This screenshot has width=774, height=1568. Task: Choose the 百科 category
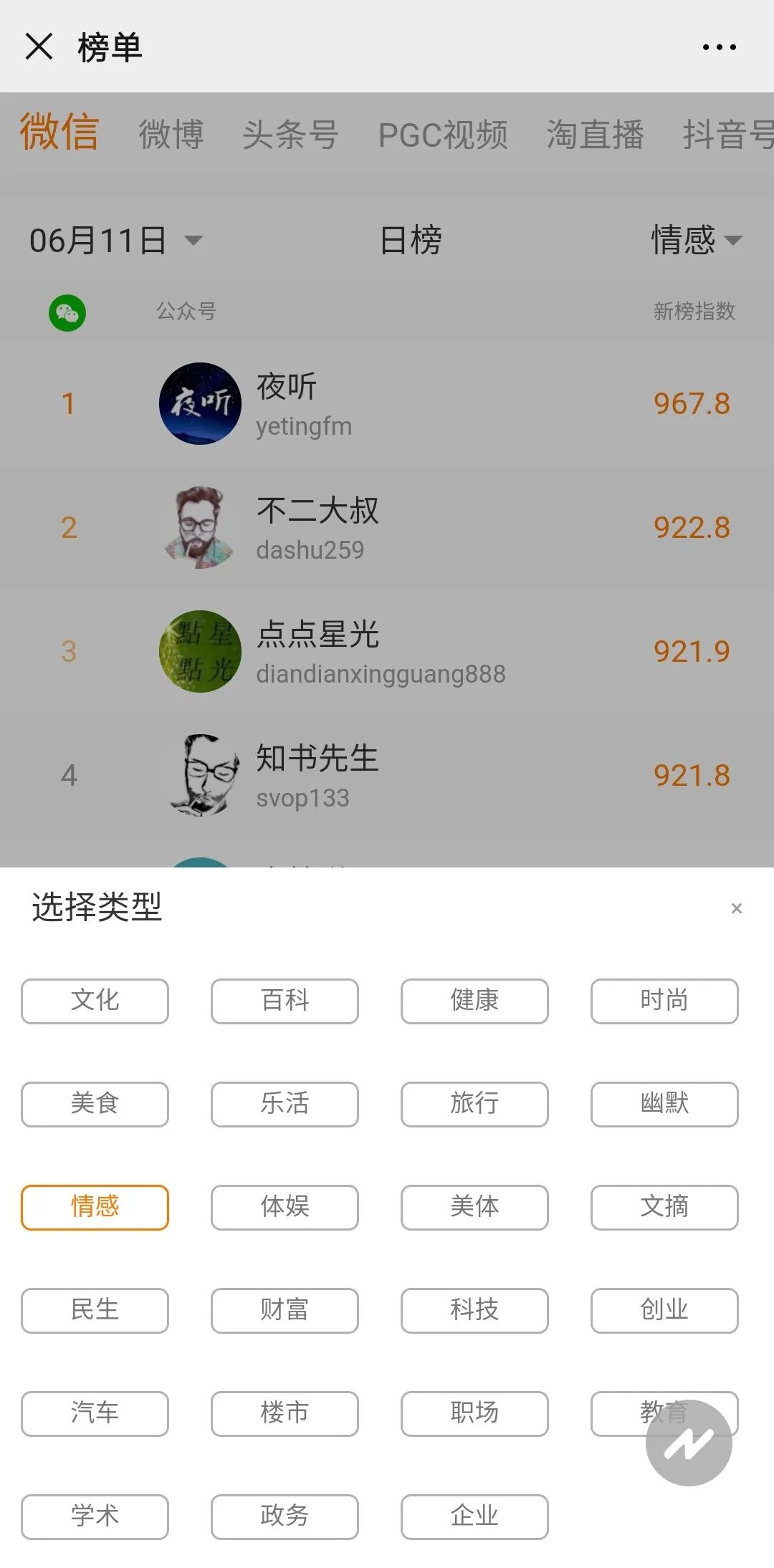(x=285, y=1001)
